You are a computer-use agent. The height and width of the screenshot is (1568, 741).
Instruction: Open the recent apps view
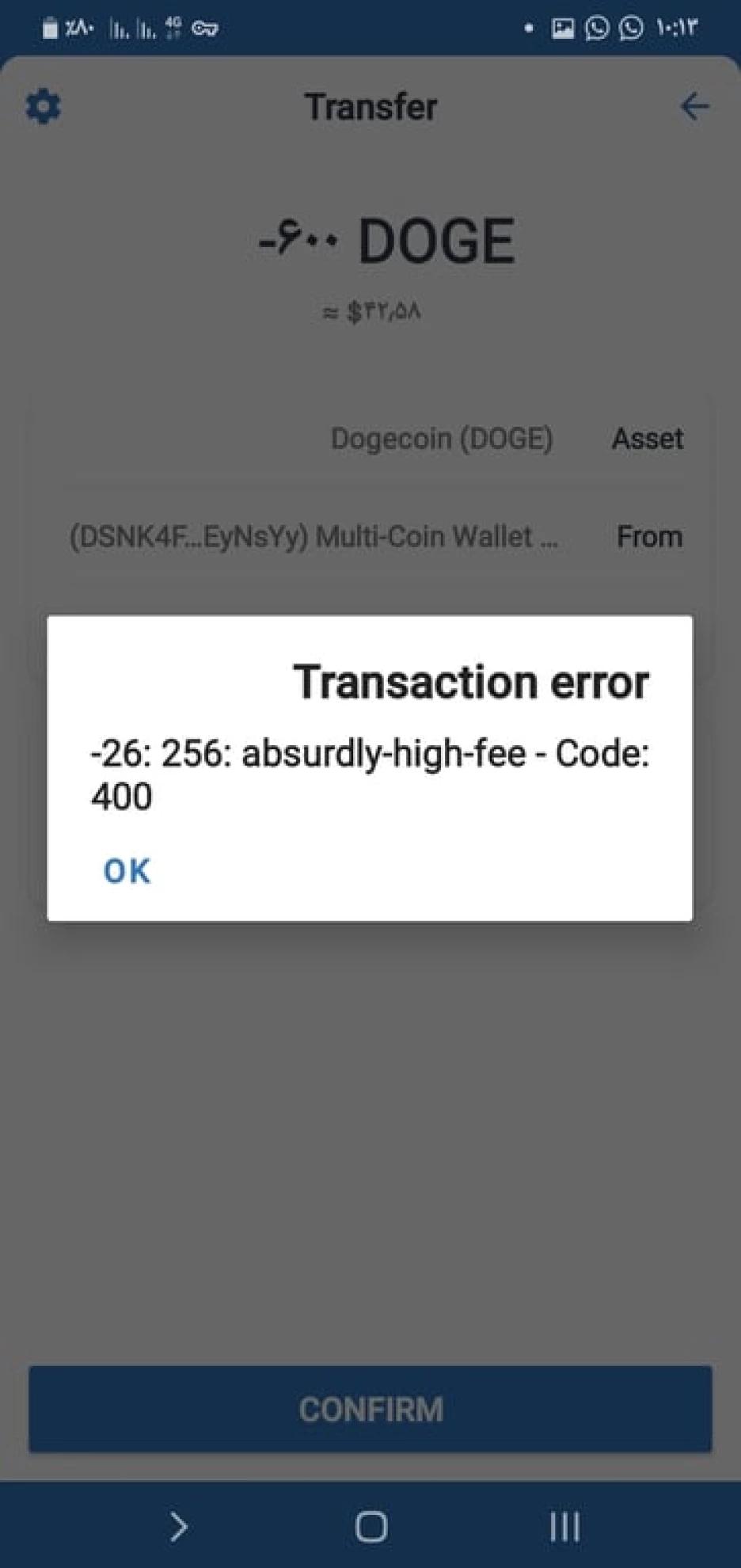564,1526
